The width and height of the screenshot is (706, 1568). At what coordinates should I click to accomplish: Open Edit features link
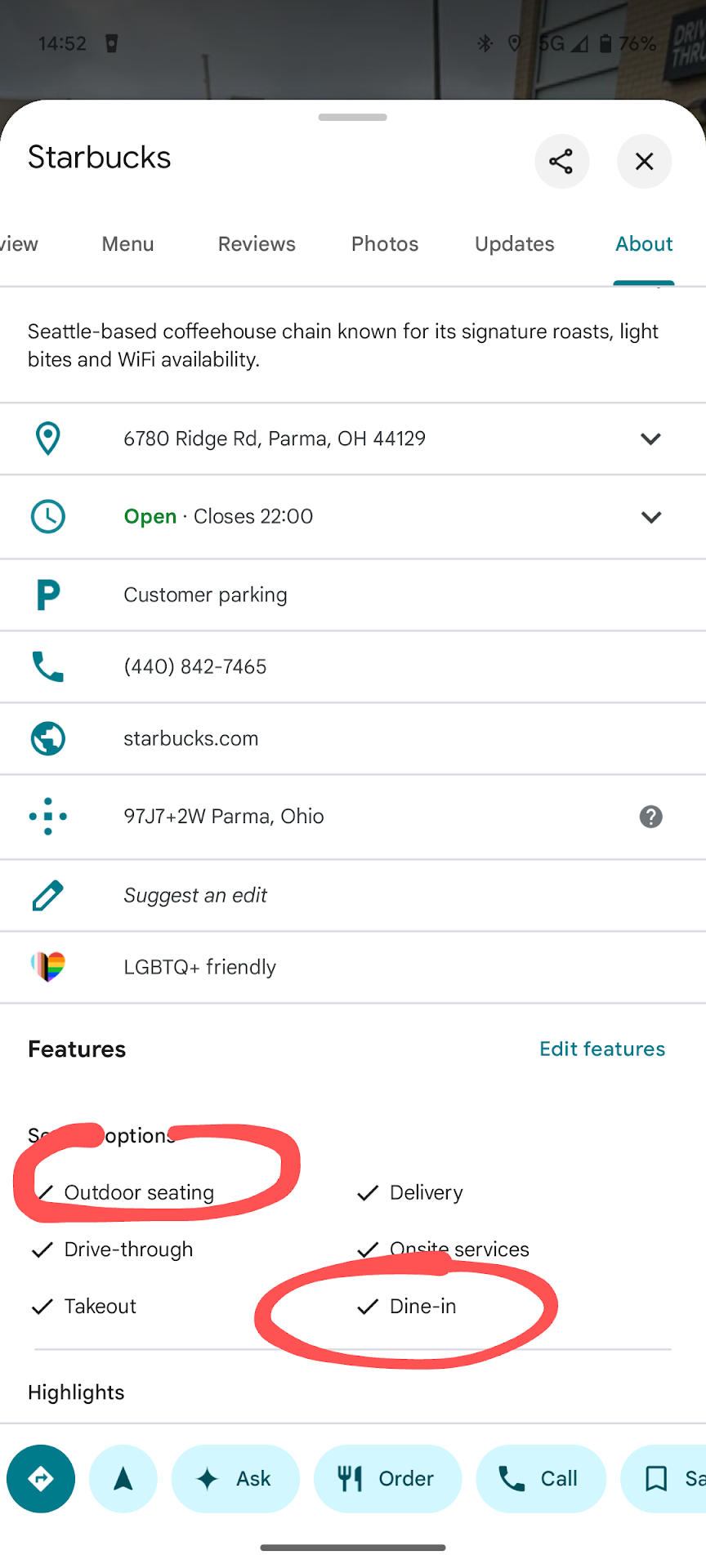[602, 1049]
